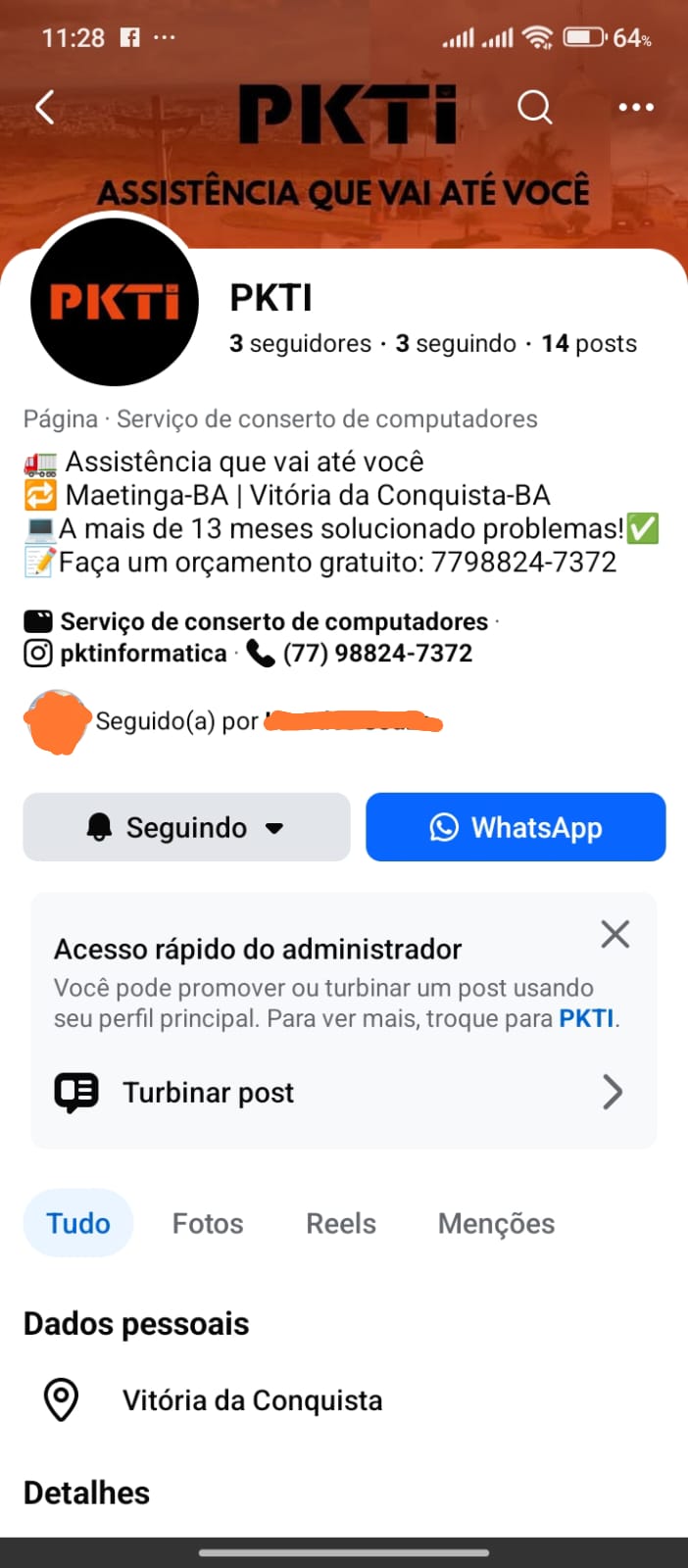Switch to the Menções tab
The image size is (688, 1568).
coord(496,1223)
